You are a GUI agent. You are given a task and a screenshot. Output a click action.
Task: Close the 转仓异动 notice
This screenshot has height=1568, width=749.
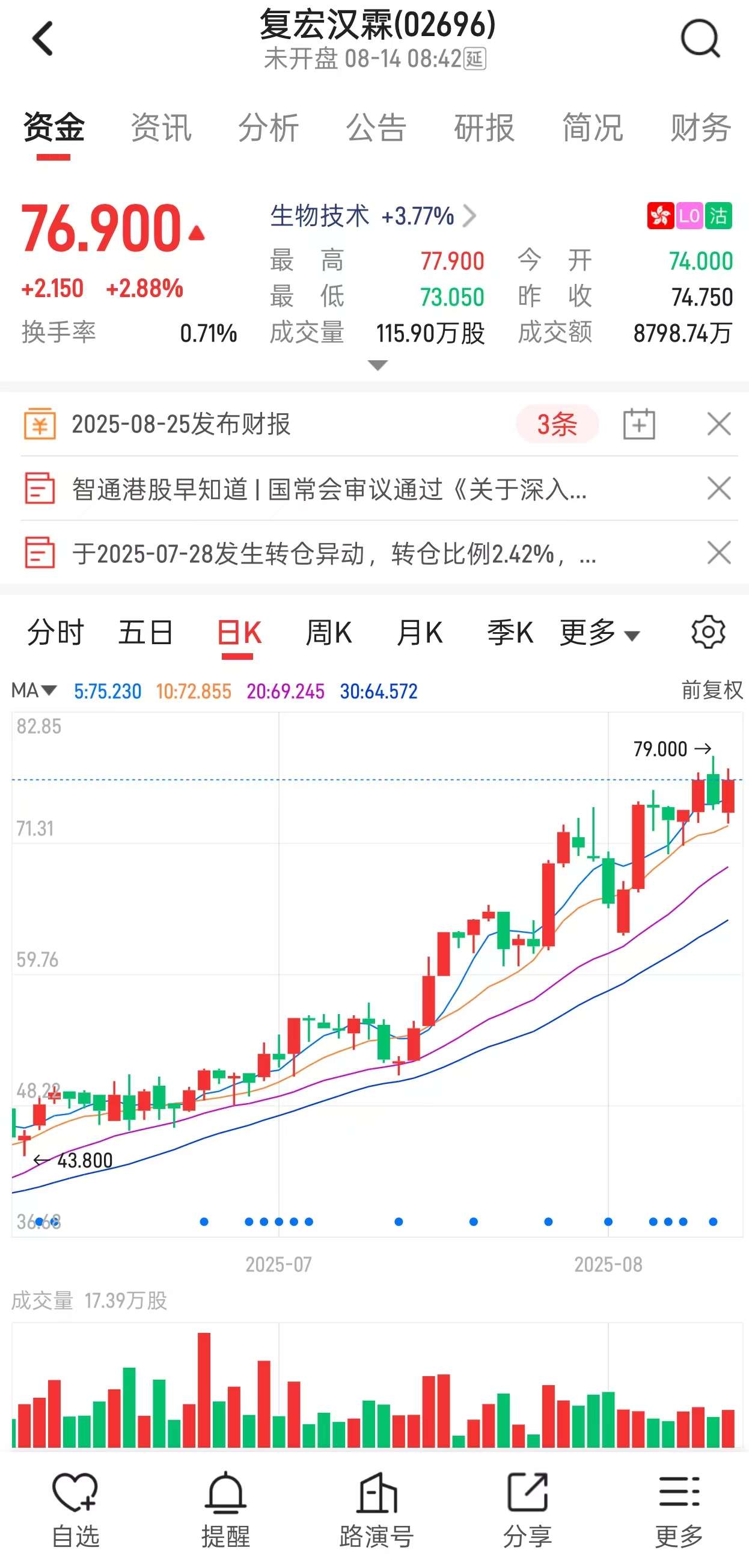click(x=719, y=553)
